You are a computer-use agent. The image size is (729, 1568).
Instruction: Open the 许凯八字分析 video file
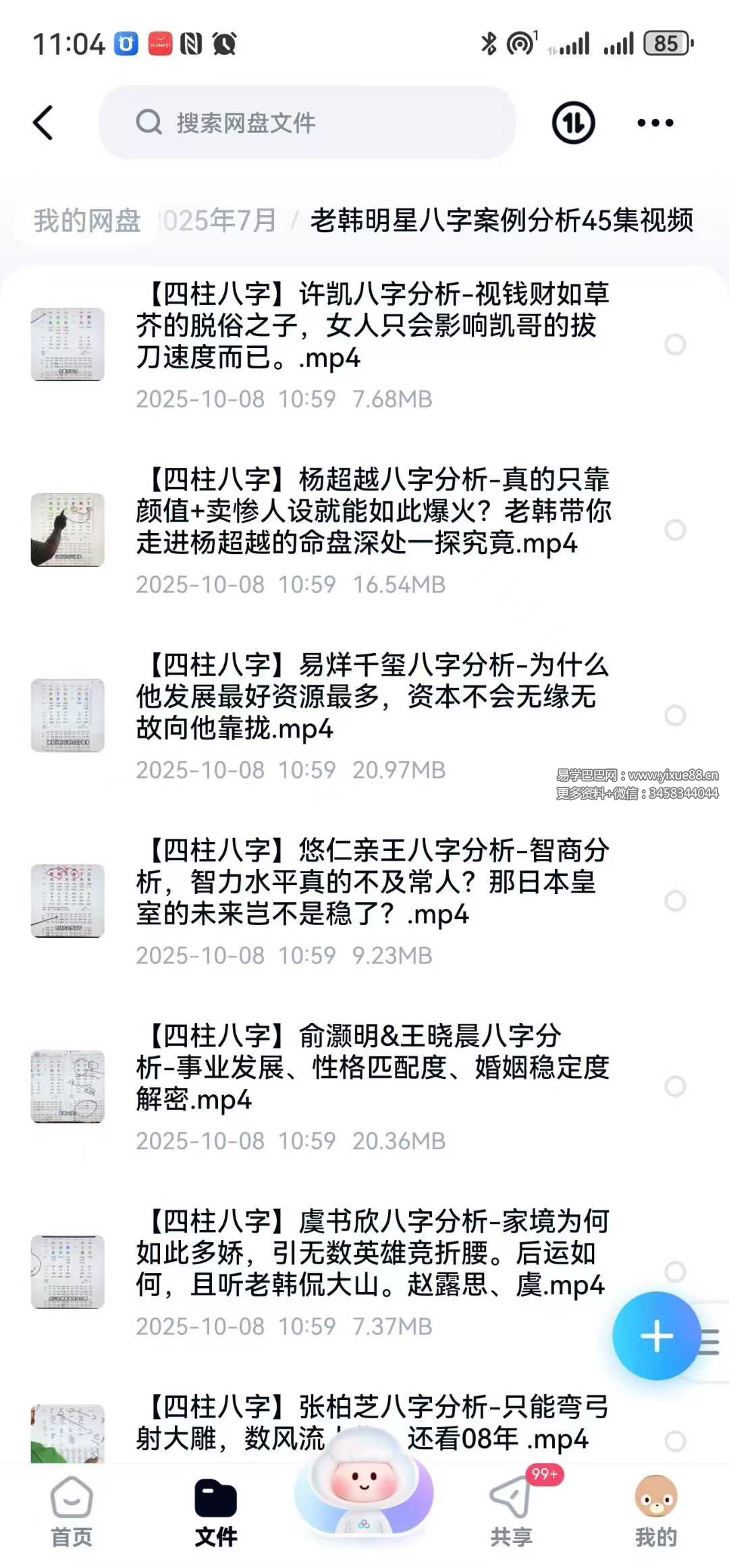371,326
